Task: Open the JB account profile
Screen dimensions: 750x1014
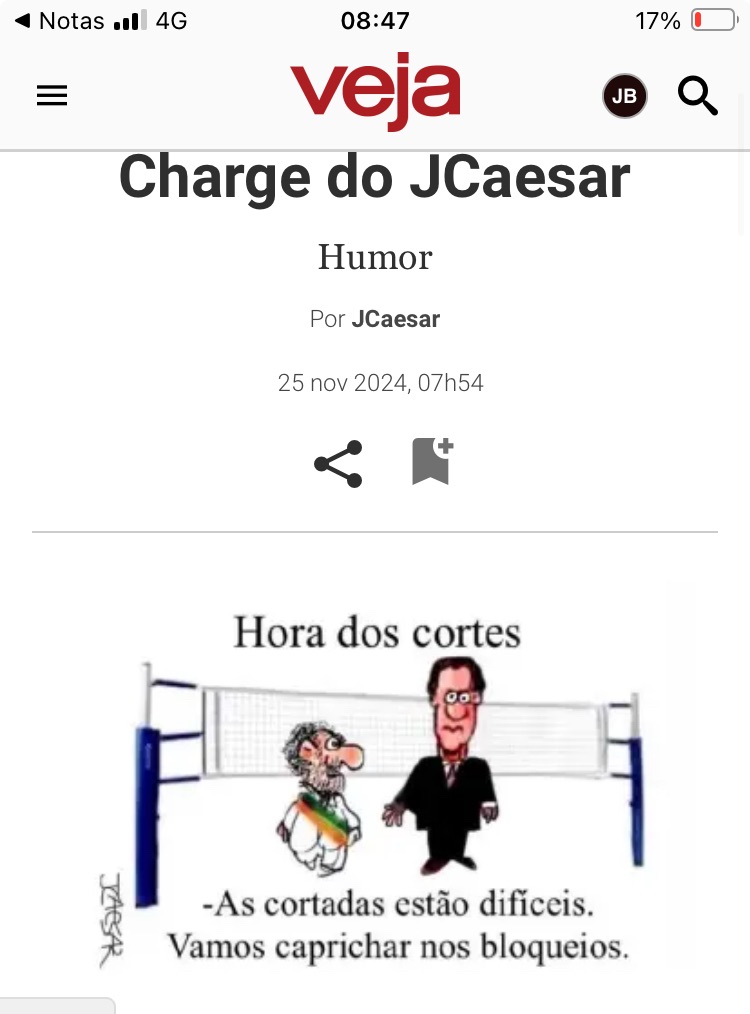Action: pos(624,97)
